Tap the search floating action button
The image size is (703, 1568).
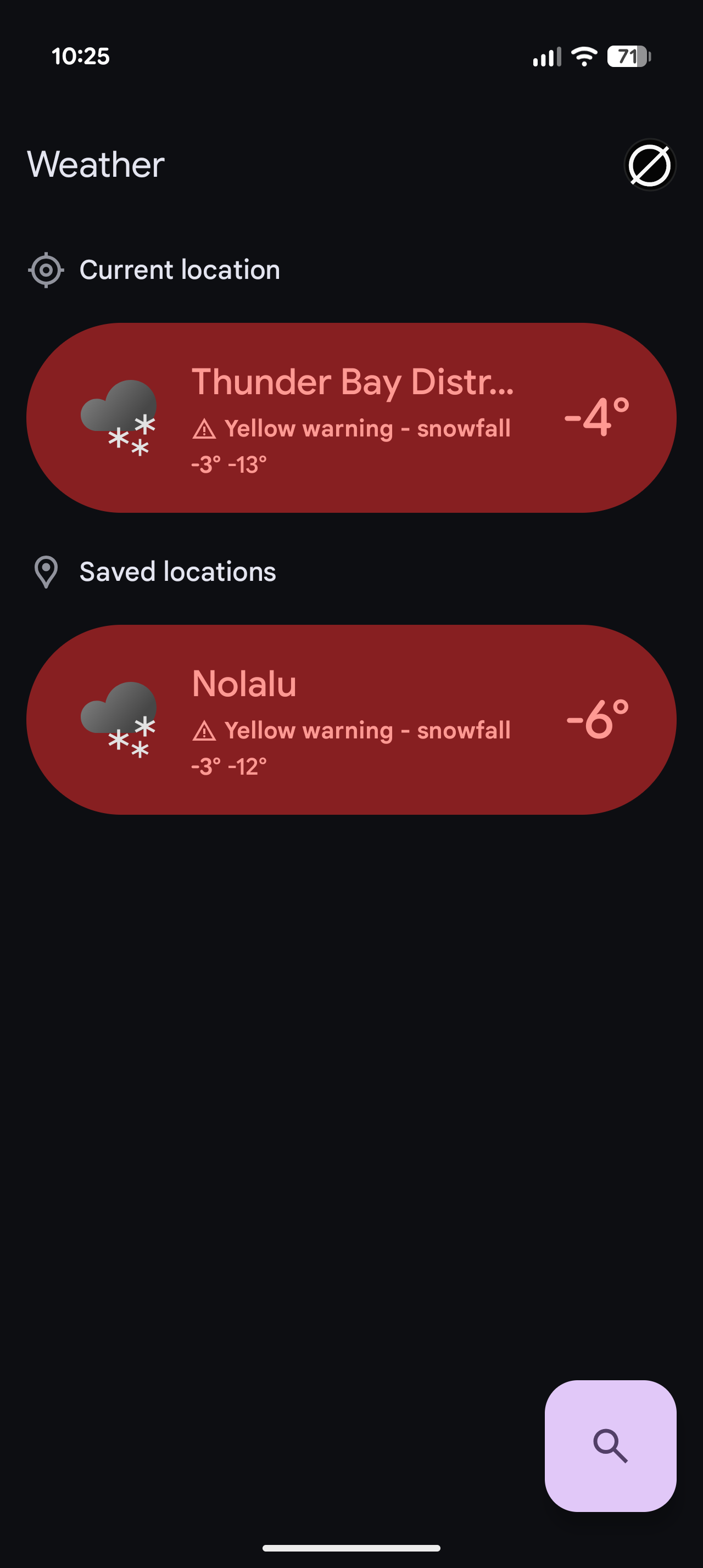610,1446
